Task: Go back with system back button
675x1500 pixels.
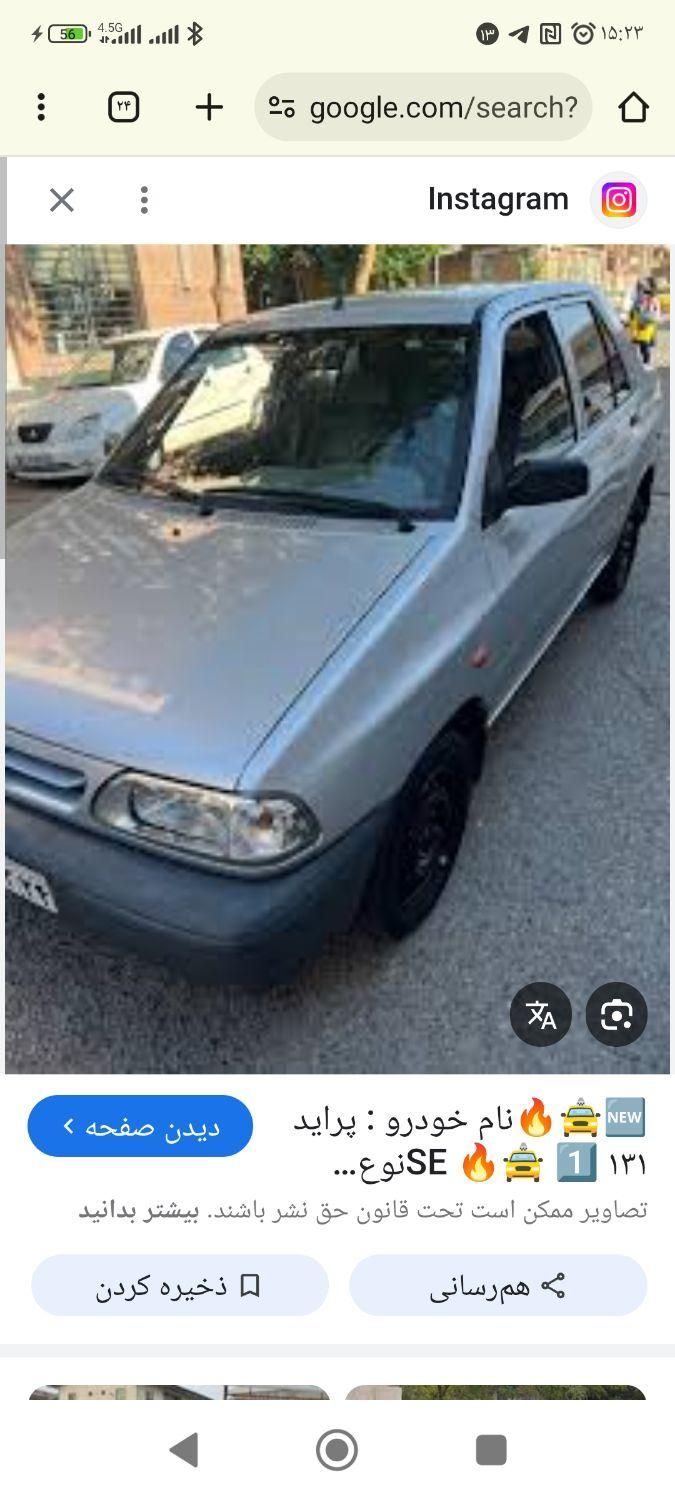Action: coord(184,1449)
